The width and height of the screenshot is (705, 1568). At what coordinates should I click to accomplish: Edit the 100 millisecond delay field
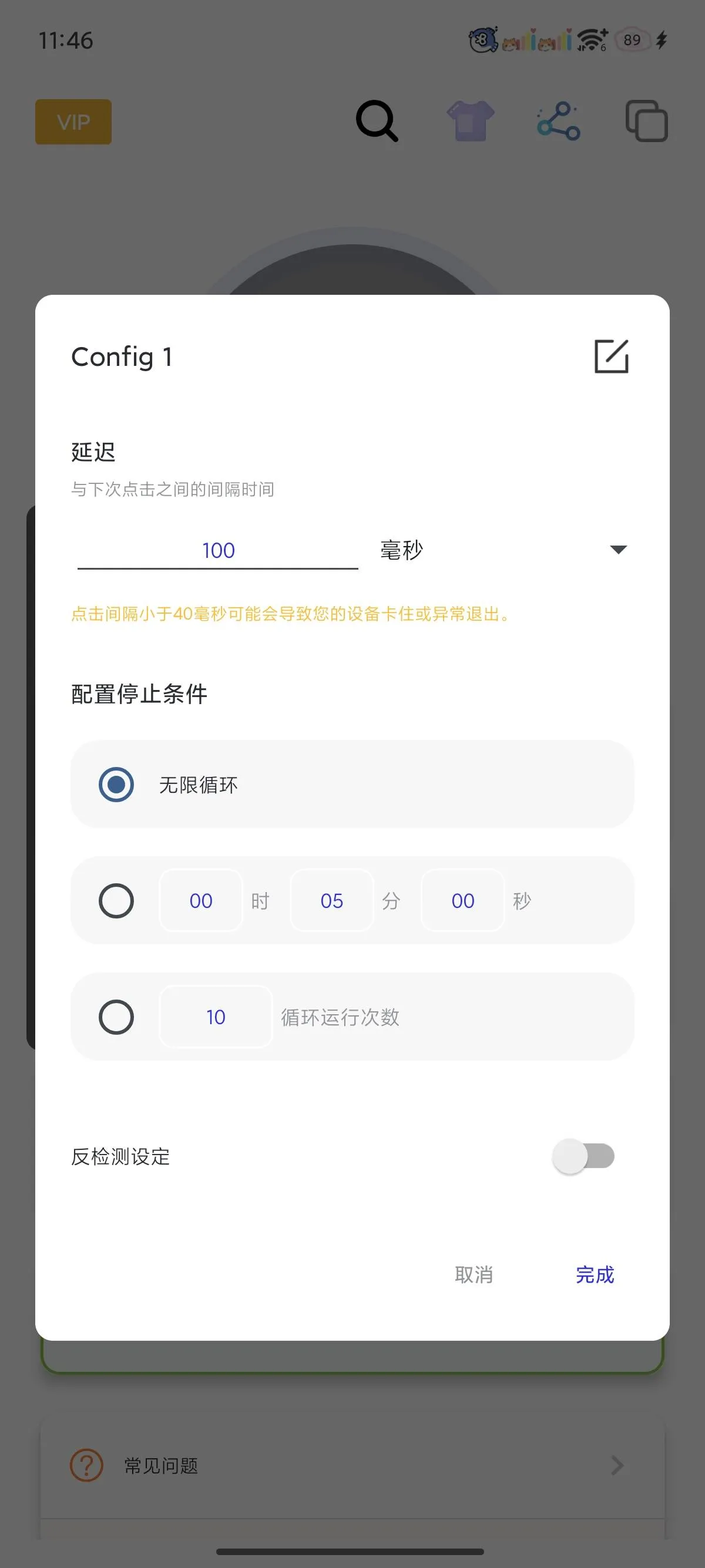point(217,550)
